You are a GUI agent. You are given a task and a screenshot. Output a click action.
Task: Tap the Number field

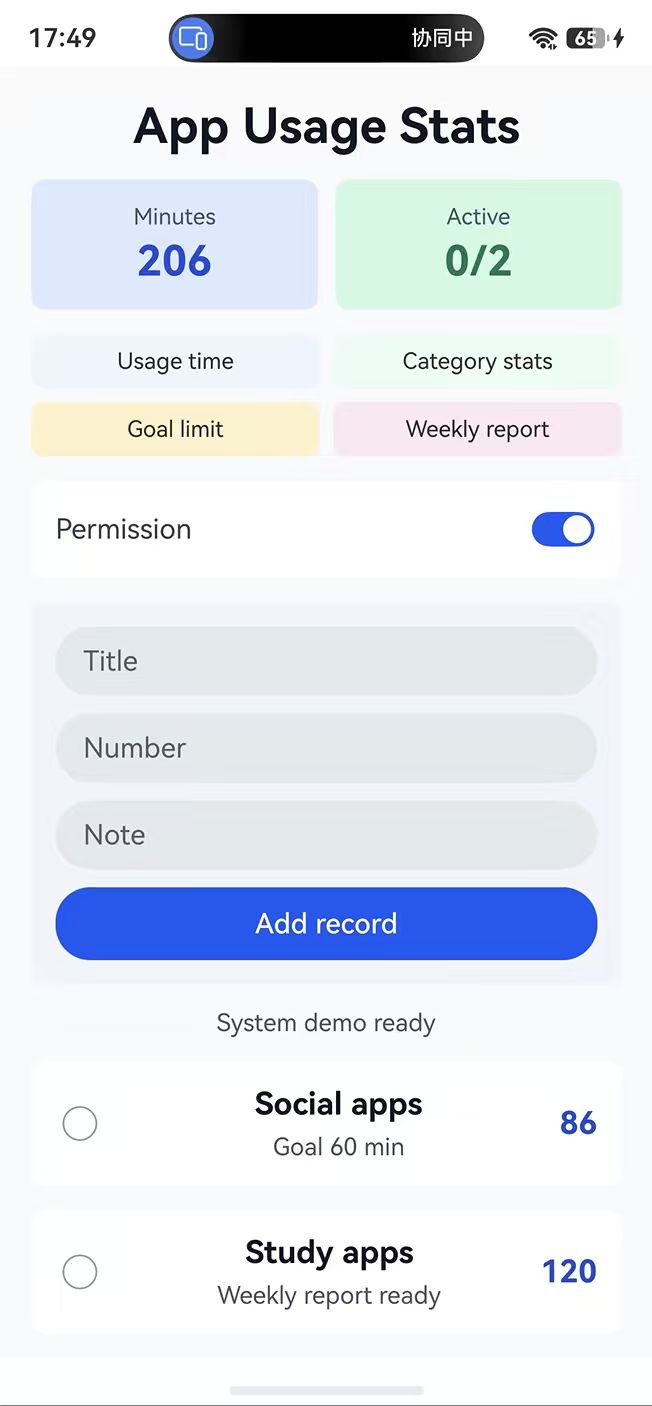(326, 748)
